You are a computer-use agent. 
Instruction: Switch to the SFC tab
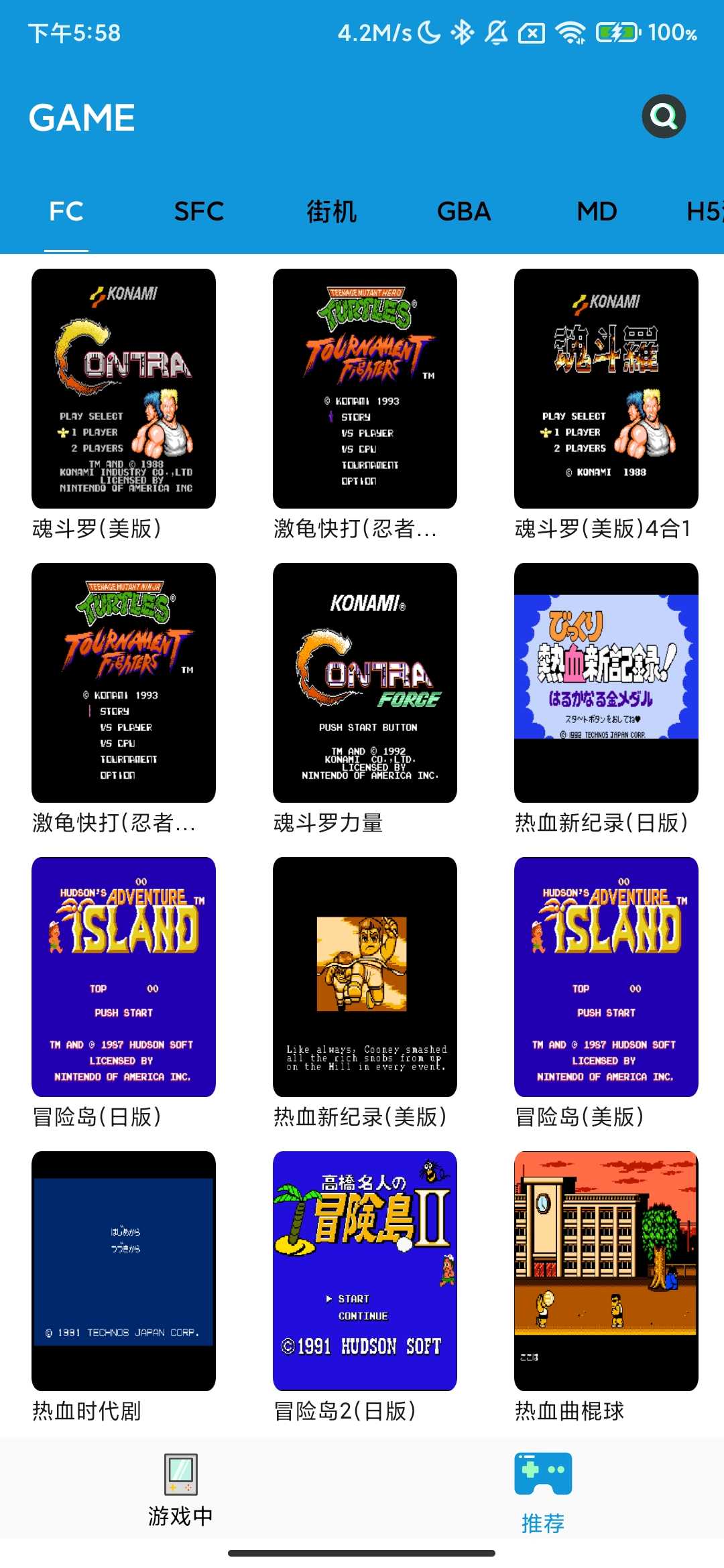point(198,211)
